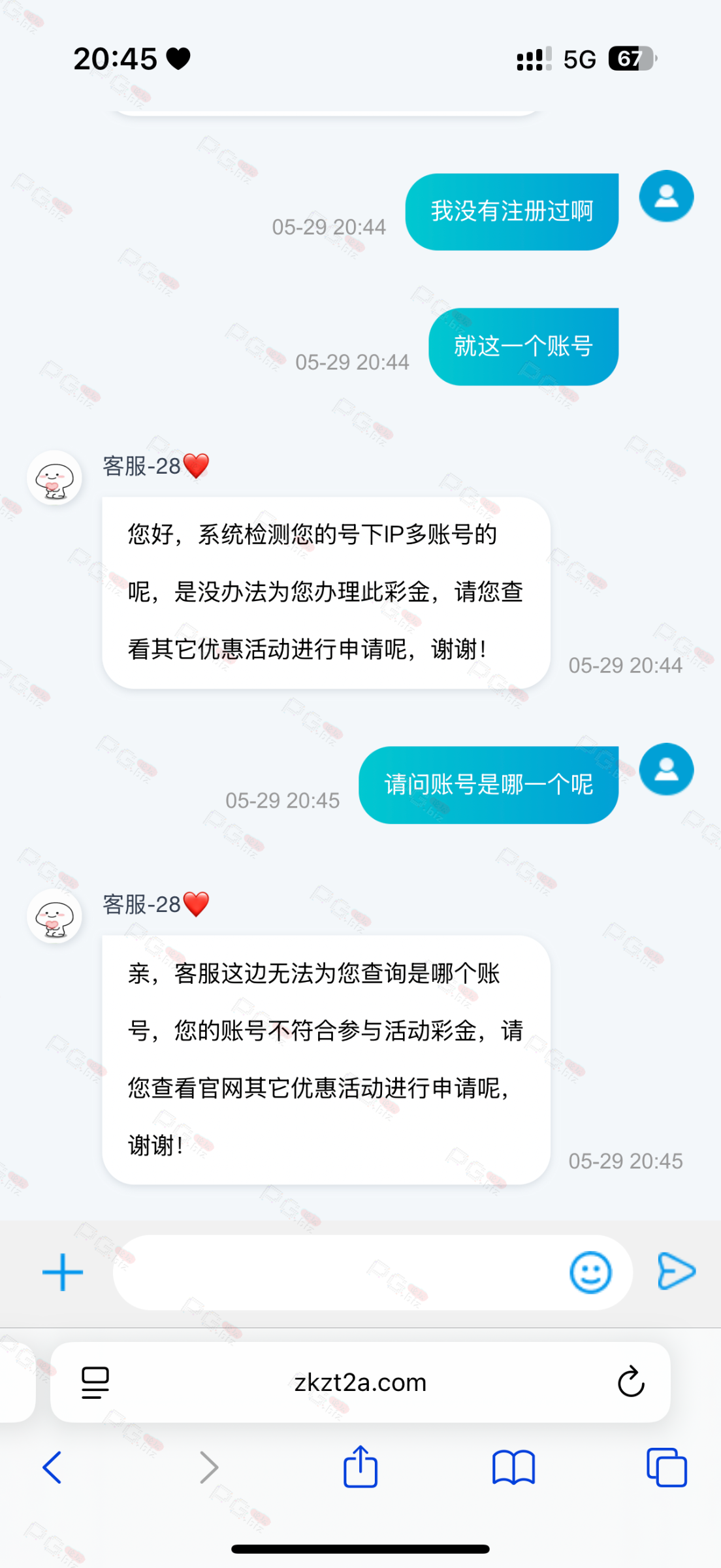Open the page settings icon in address bar
Screen dimensions: 721x1568
click(x=95, y=1382)
